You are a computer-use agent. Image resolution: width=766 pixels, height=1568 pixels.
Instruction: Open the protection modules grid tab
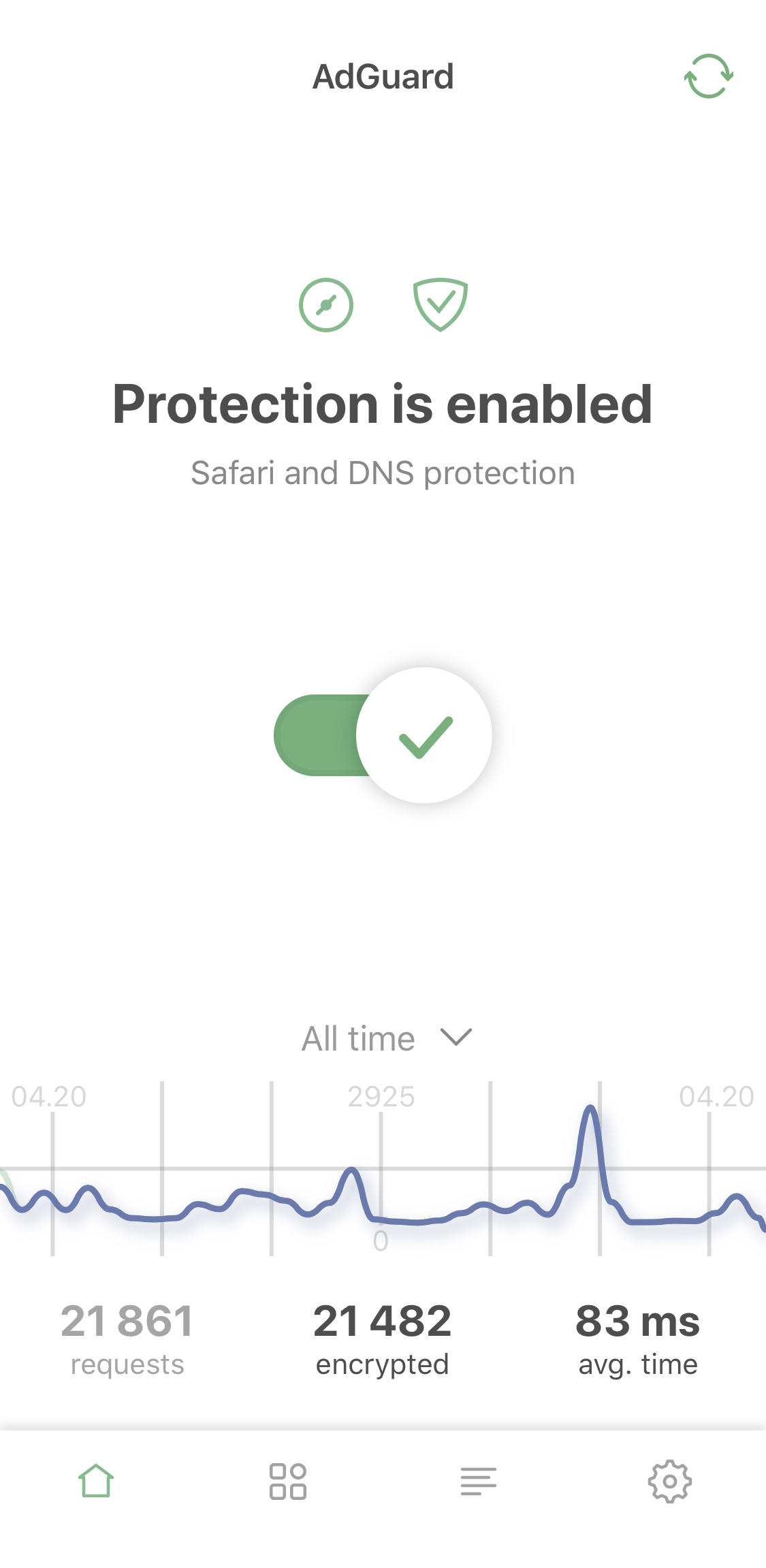[x=287, y=1481]
